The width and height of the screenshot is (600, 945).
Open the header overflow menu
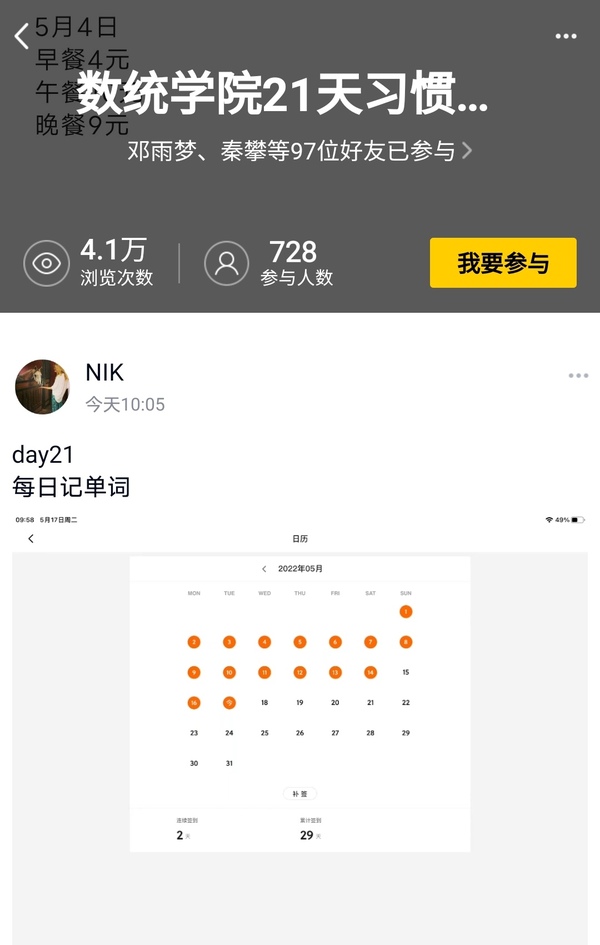(x=566, y=37)
